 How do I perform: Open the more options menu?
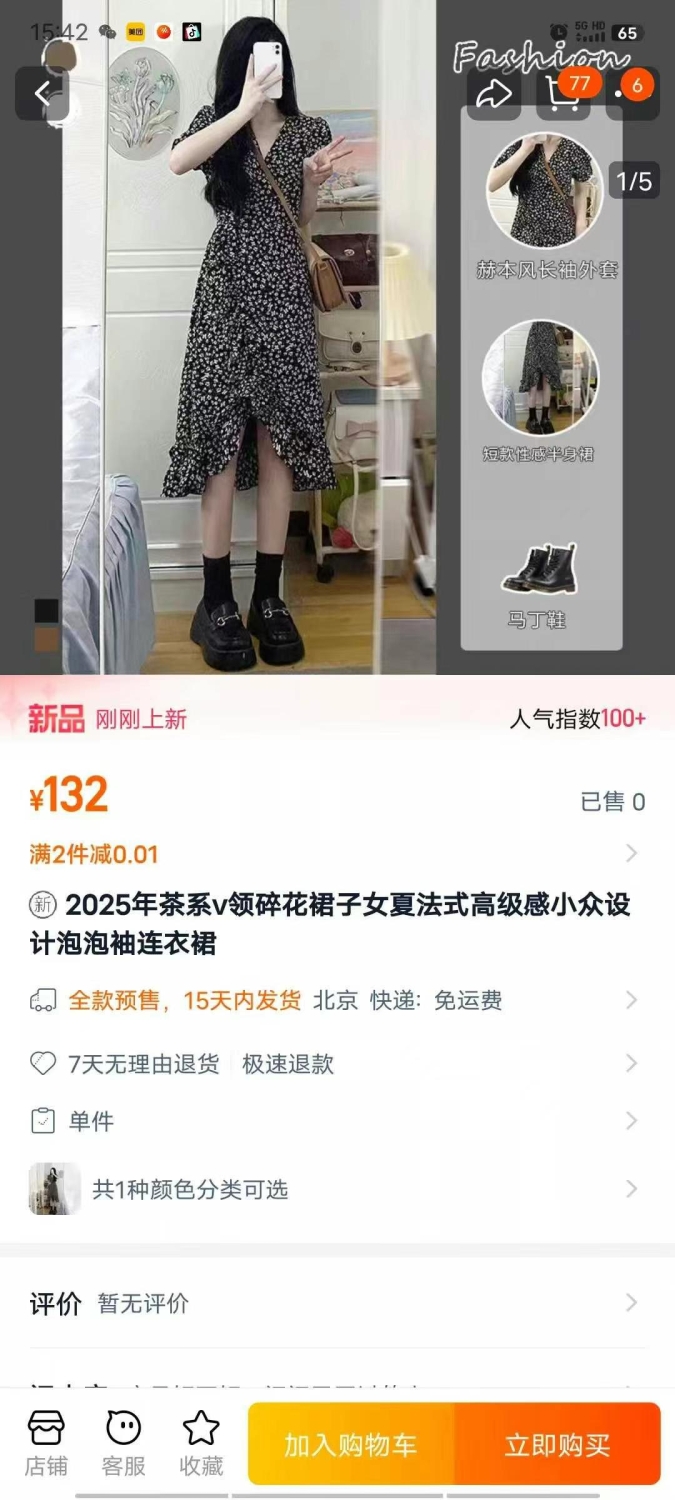click(x=632, y=94)
